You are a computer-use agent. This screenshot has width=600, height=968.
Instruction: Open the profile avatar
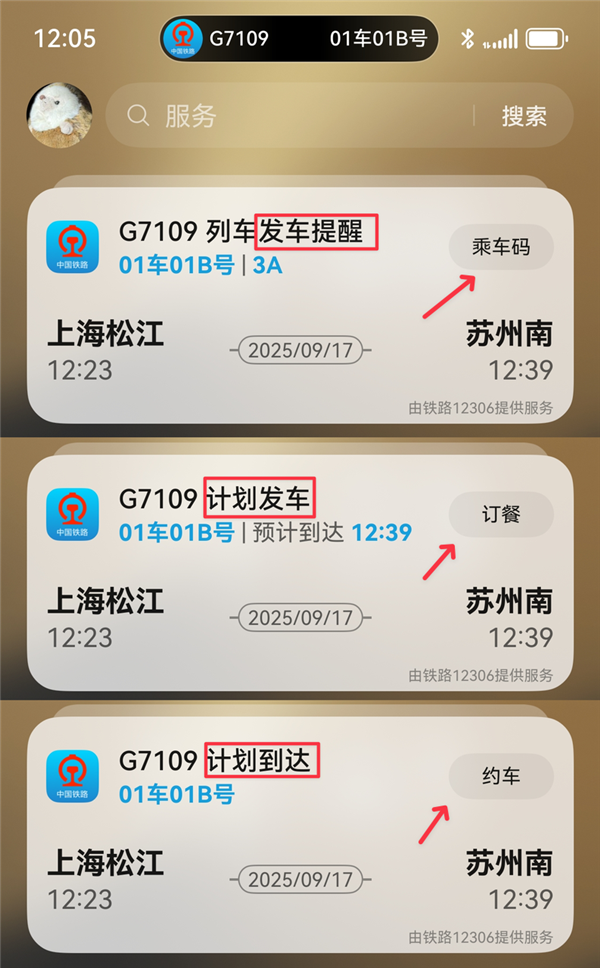click(x=59, y=115)
